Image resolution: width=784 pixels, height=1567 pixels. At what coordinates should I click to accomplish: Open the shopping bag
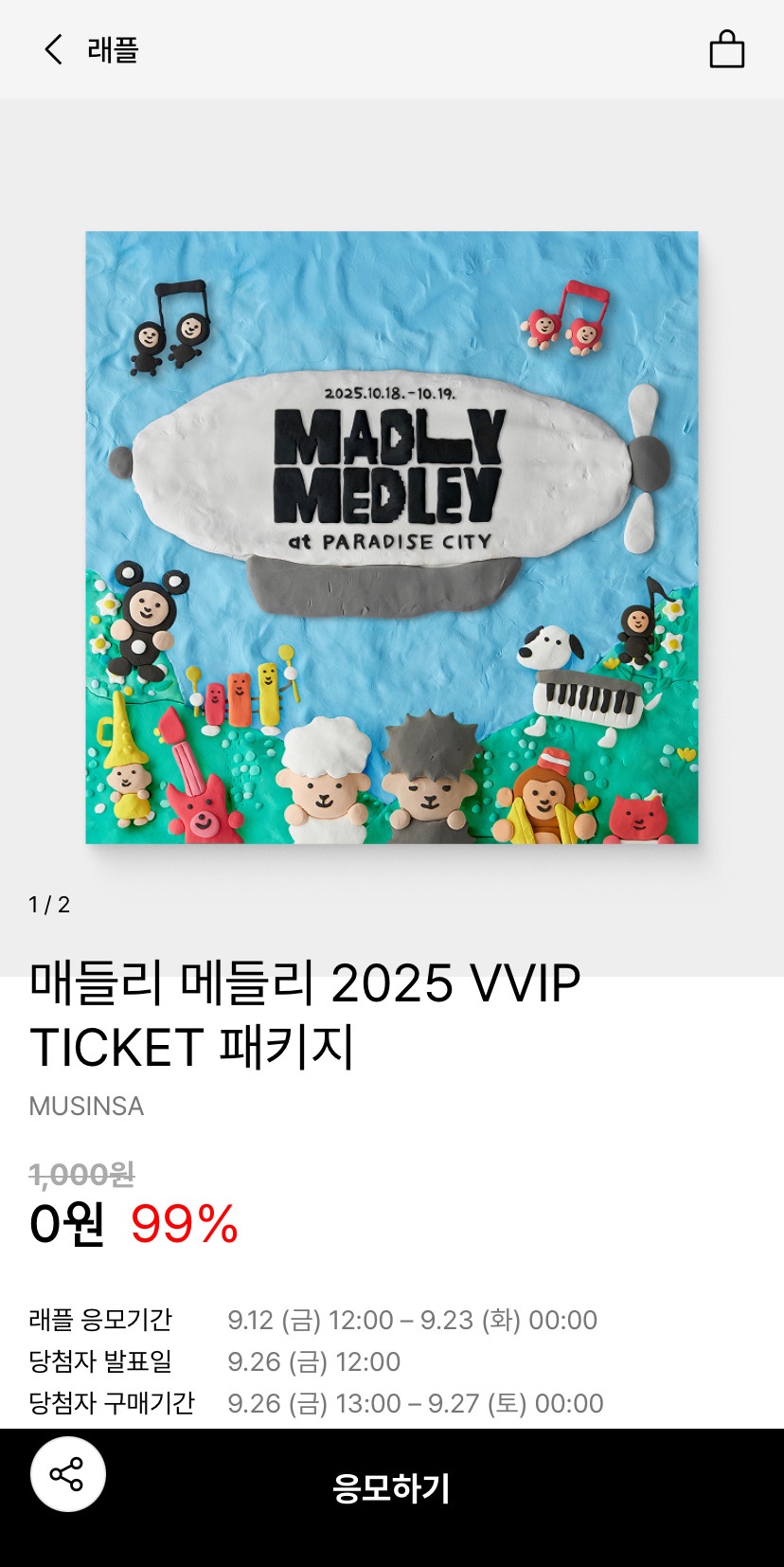(x=726, y=49)
